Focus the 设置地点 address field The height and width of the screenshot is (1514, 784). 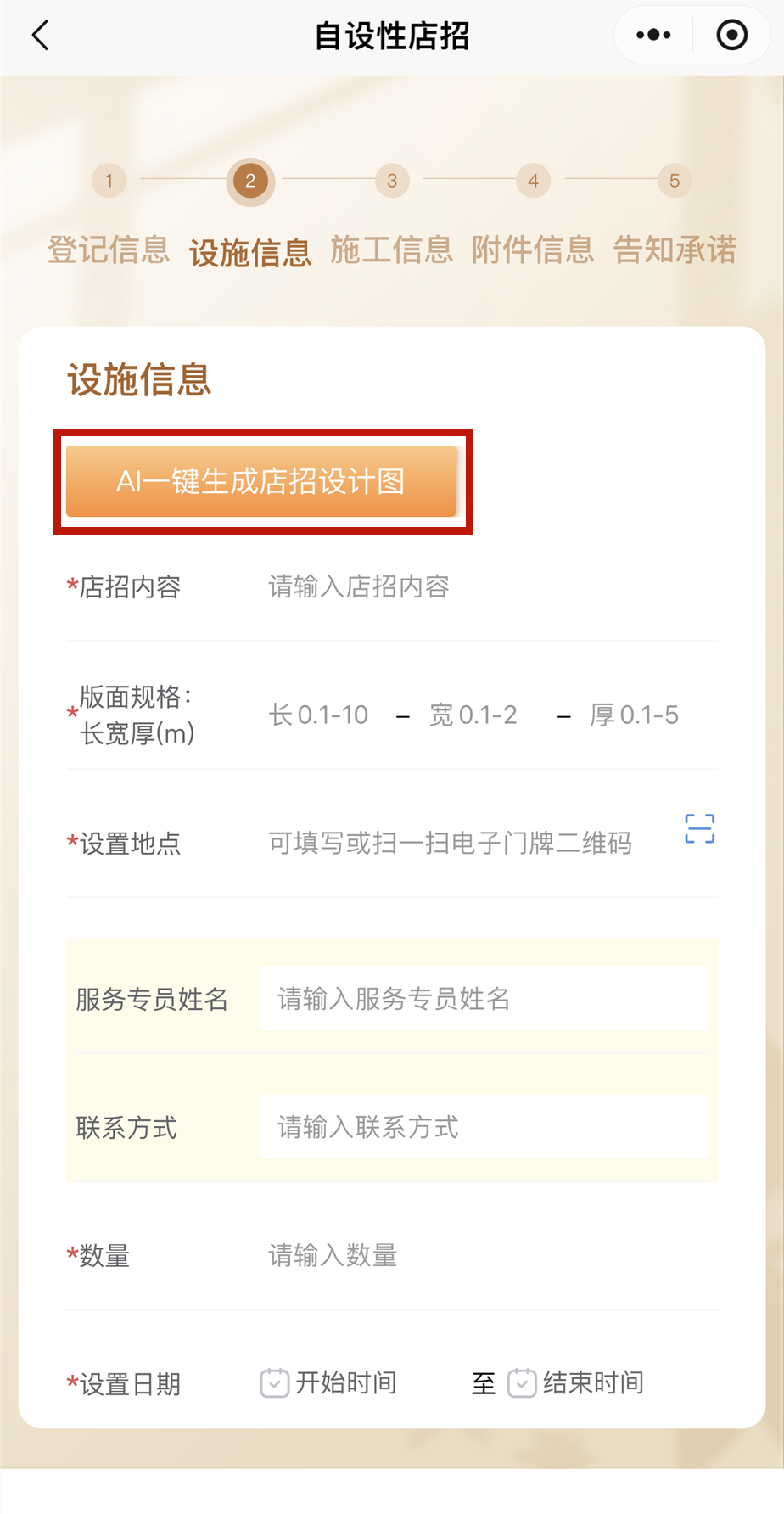tap(458, 843)
